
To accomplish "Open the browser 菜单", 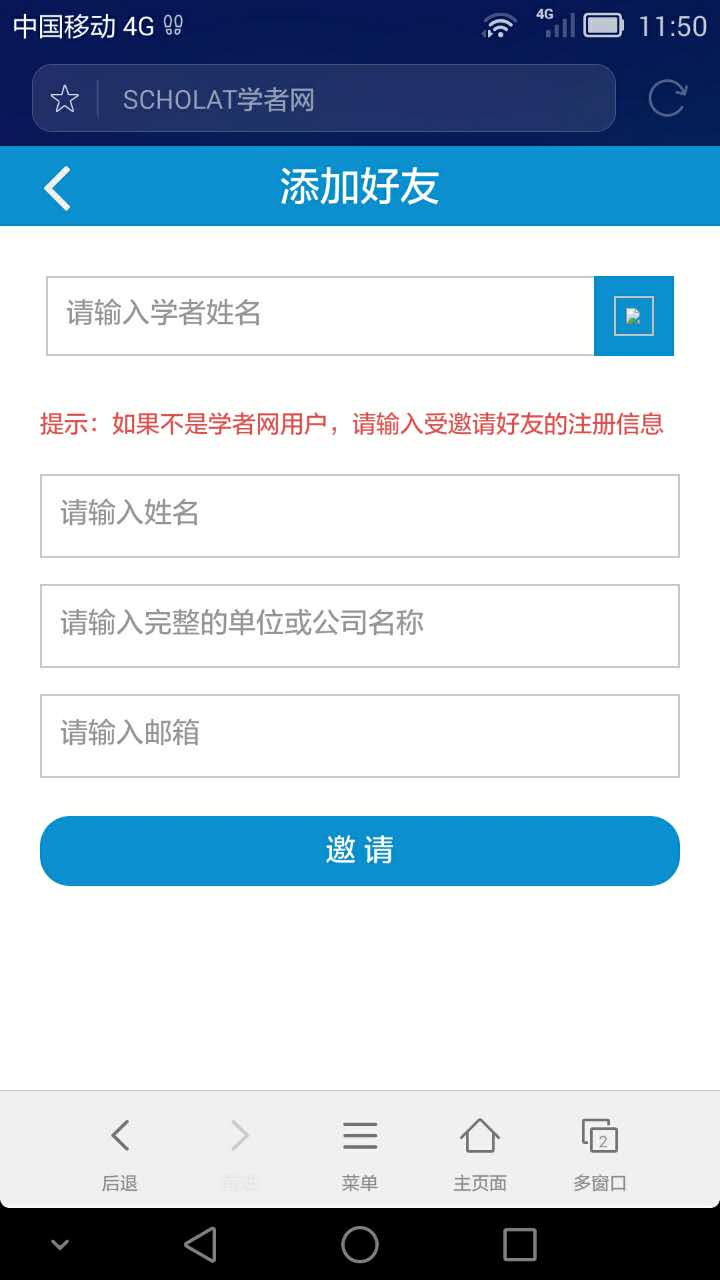I will [x=359, y=1152].
